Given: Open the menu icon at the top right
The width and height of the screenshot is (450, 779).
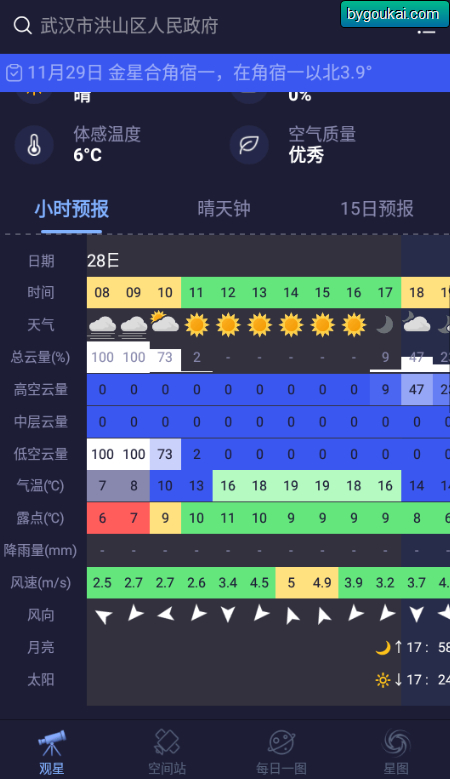Looking at the screenshot, I should [x=426, y=31].
